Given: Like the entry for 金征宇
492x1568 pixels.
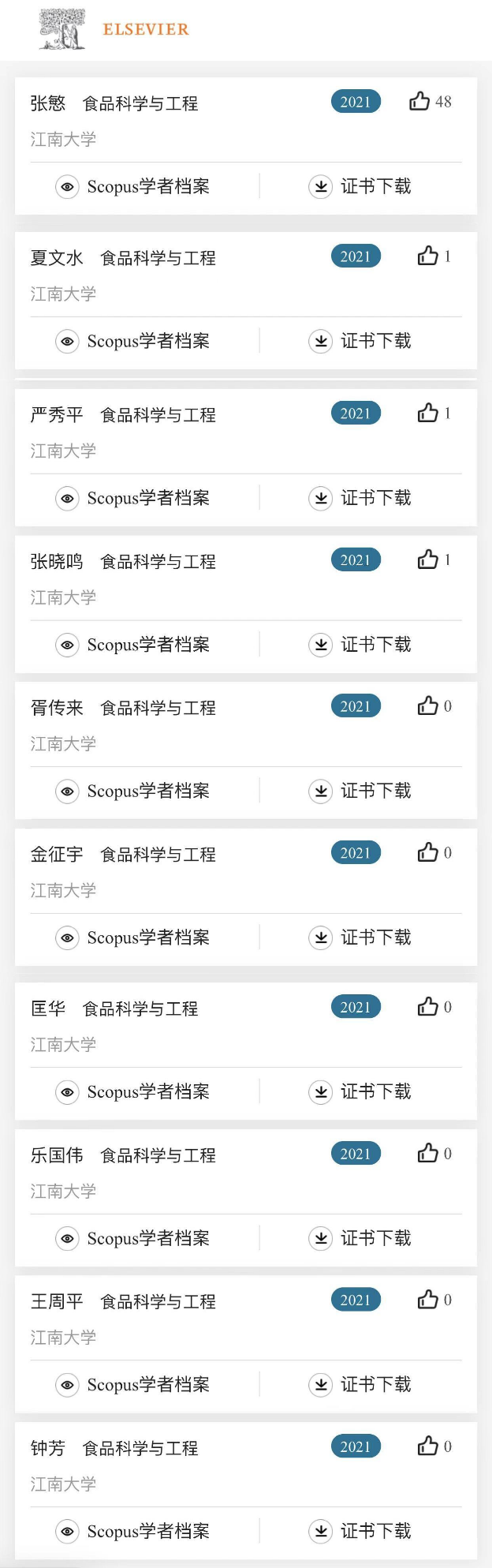Looking at the screenshot, I should pyautogui.click(x=428, y=853).
